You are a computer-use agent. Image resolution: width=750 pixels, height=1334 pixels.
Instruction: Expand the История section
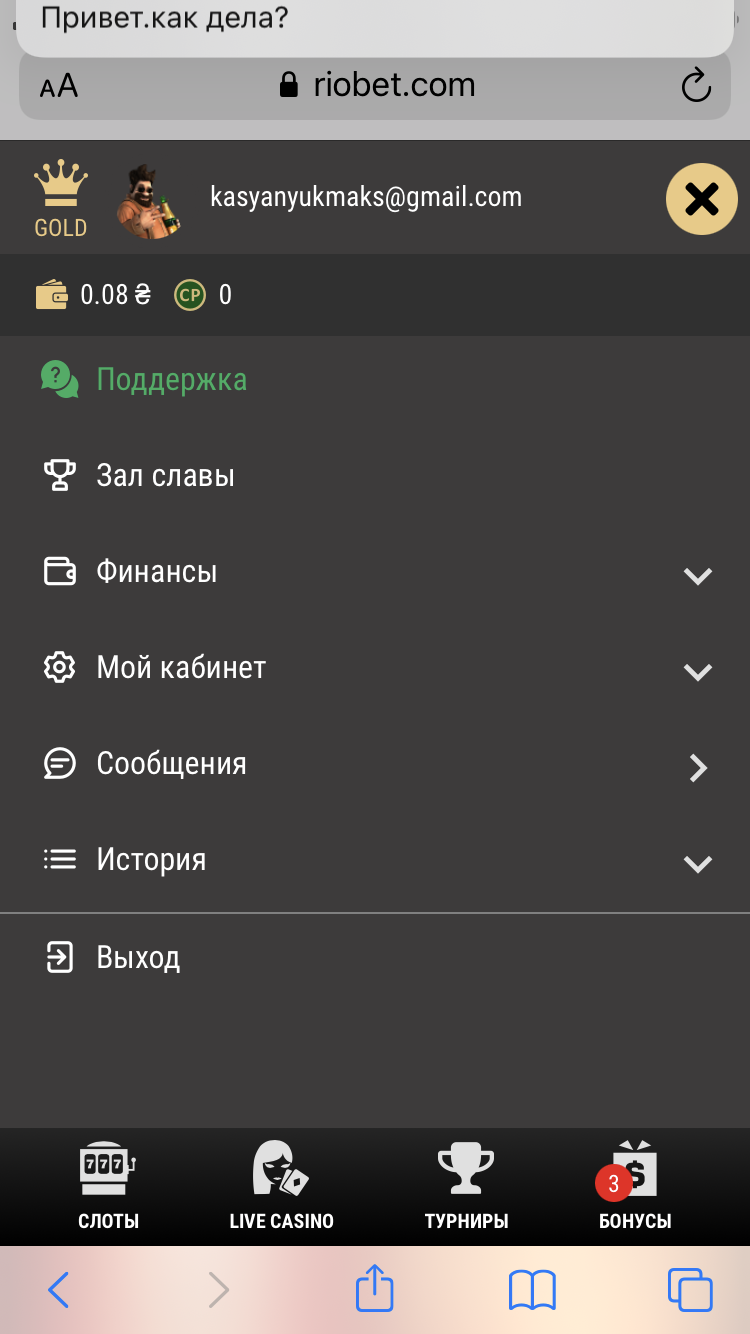[375, 860]
